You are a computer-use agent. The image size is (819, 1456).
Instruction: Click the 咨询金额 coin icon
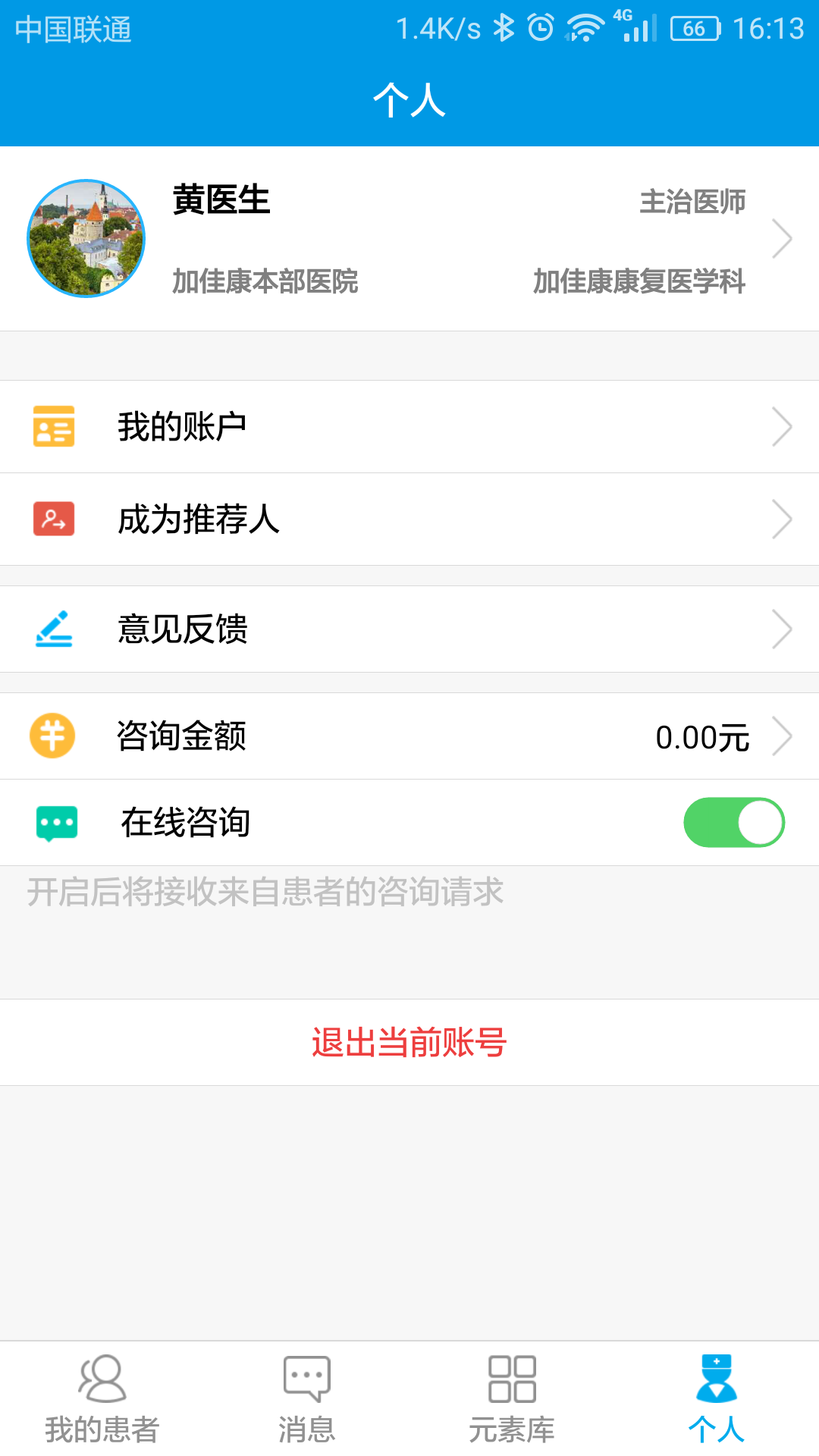tap(53, 735)
